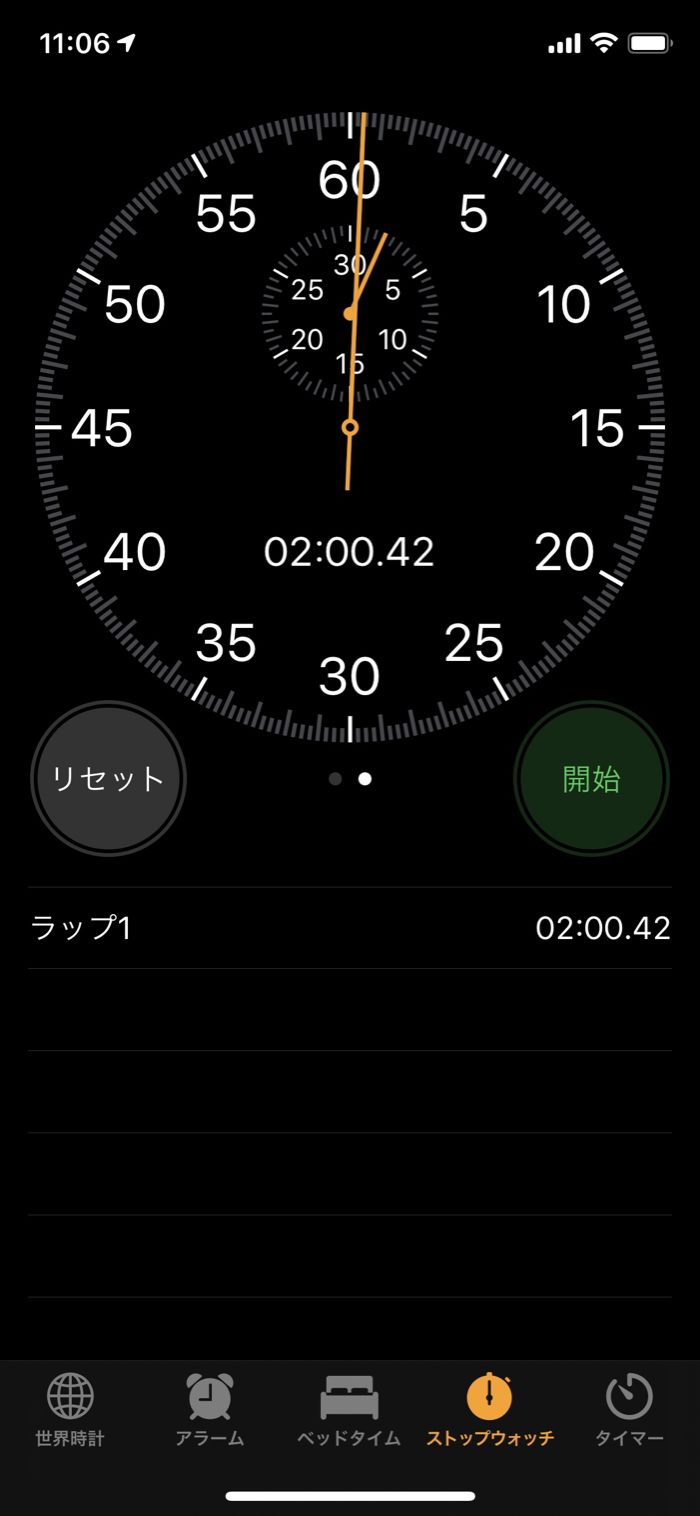Open the タイマー tab

tap(629, 1410)
